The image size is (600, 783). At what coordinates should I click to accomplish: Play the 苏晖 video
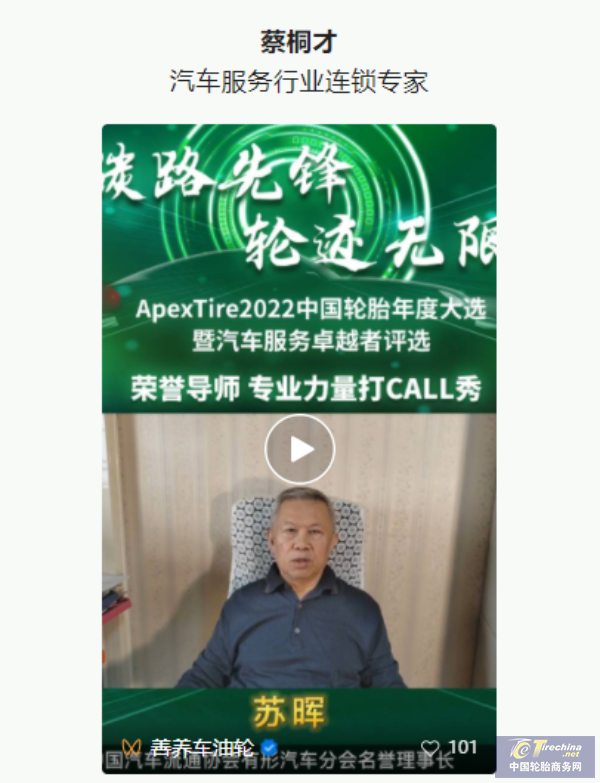(299, 449)
